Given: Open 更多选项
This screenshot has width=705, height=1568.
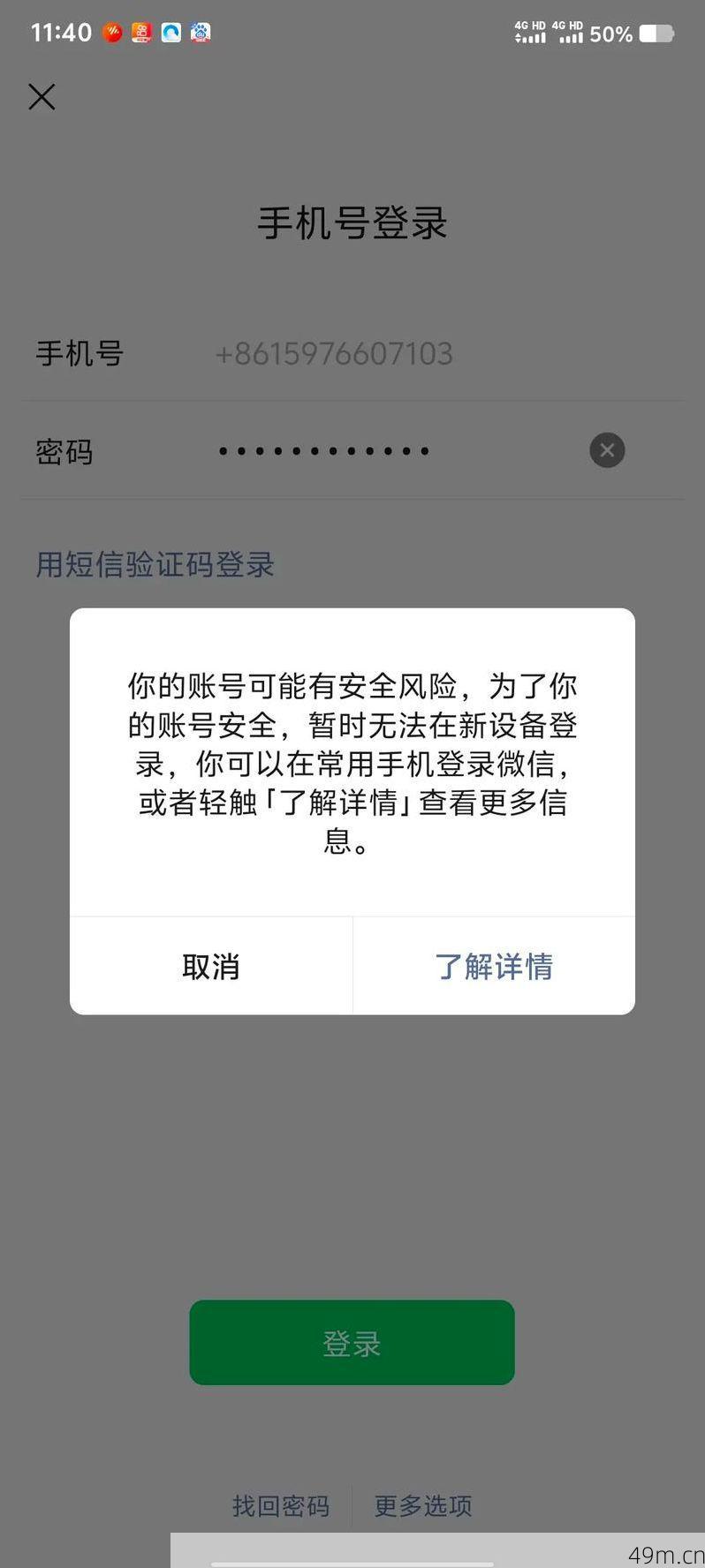Looking at the screenshot, I should pos(423,1505).
